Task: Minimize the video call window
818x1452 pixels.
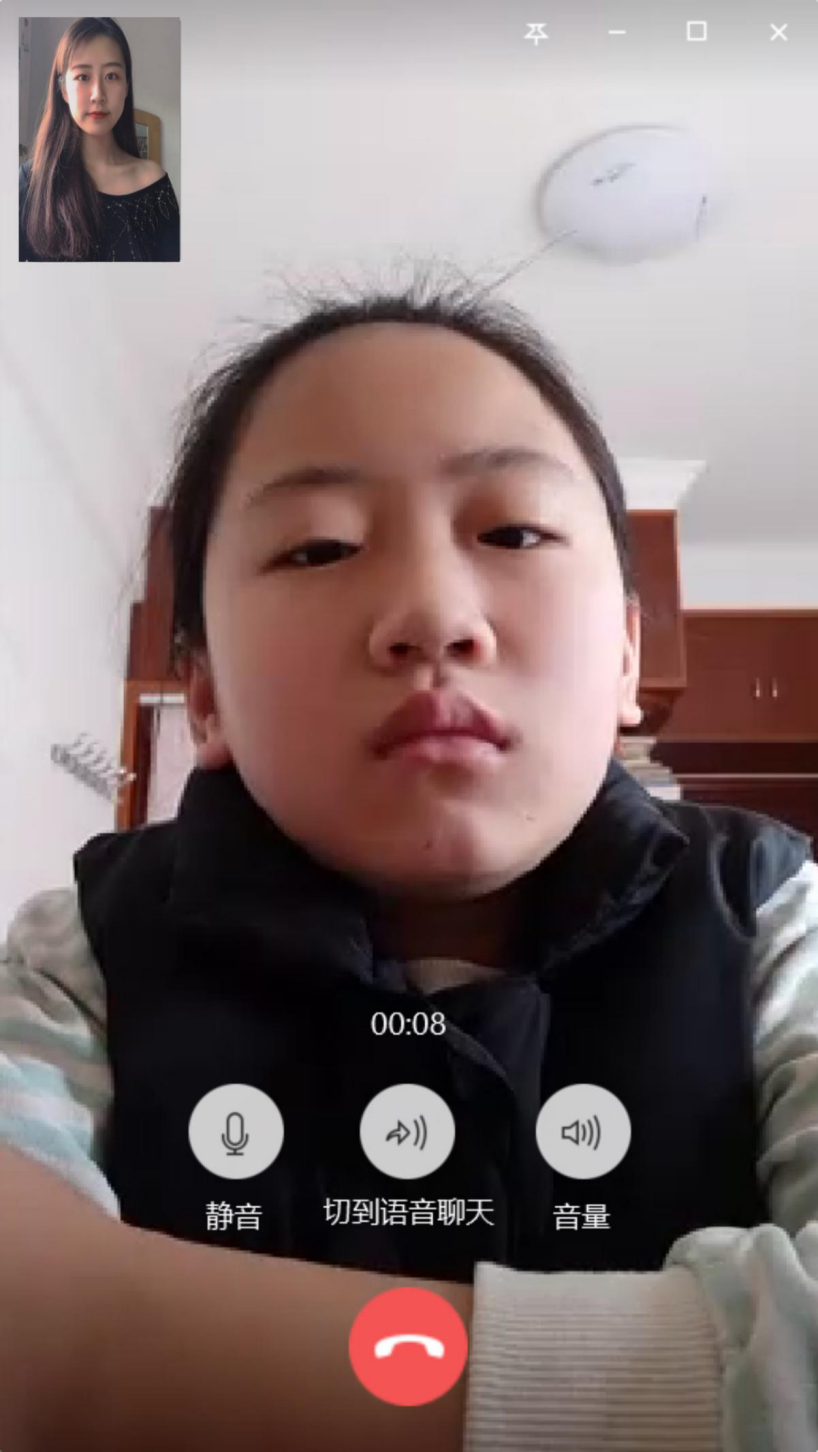Action: (617, 33)
